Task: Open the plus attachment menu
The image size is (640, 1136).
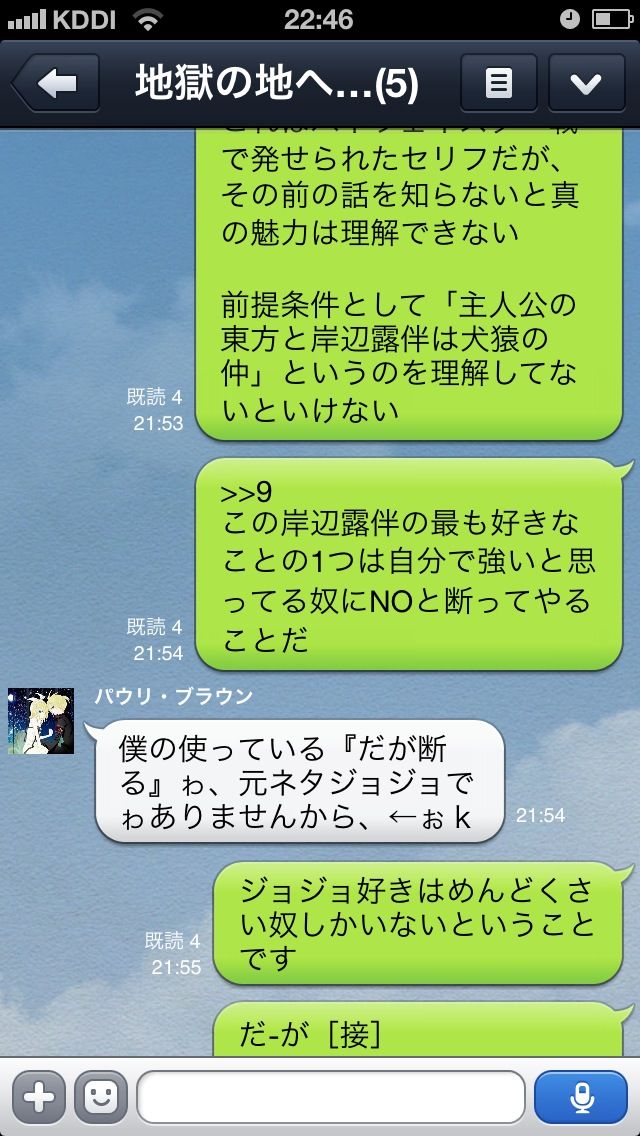Action: click(38, 1098)
